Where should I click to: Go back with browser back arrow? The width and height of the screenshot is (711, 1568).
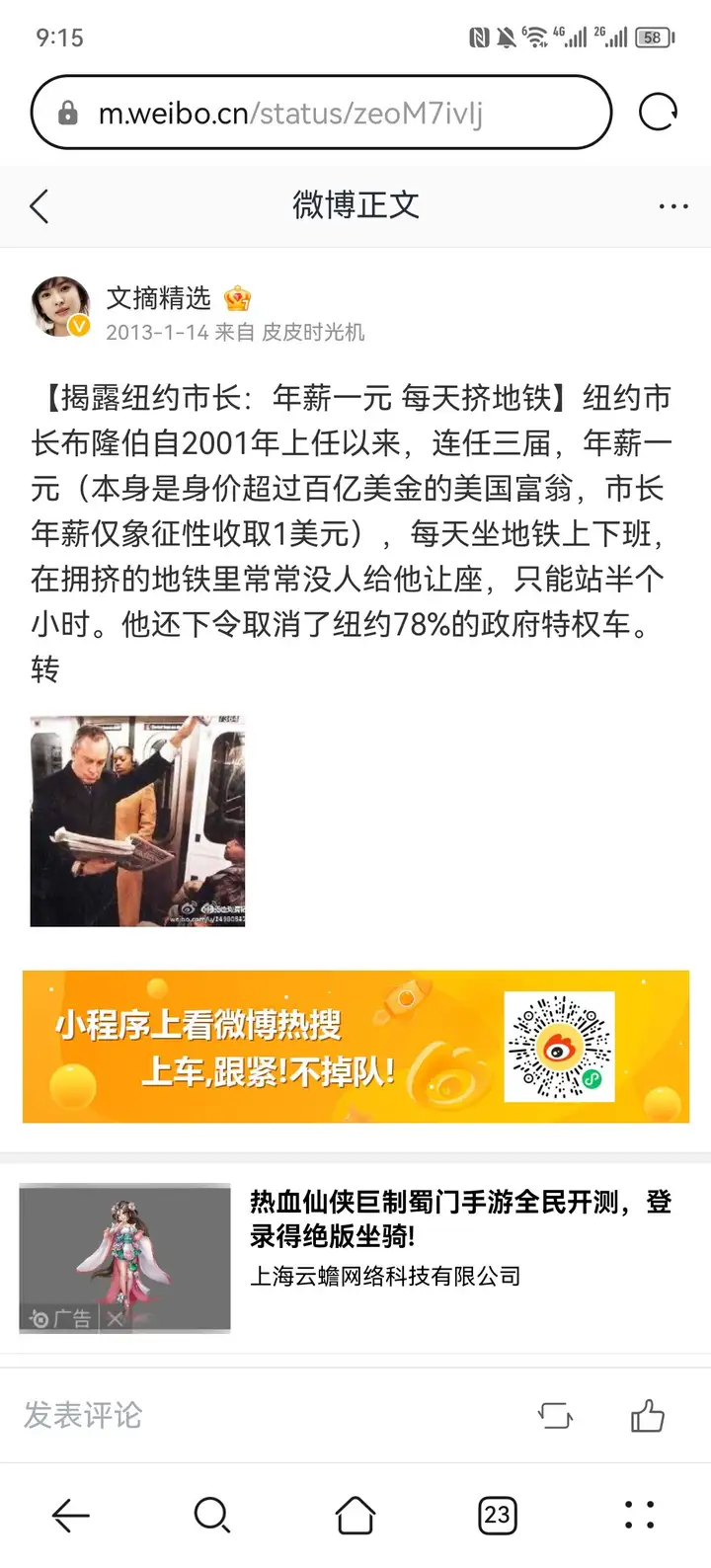pyautogui.click(x=71, y=1515)
